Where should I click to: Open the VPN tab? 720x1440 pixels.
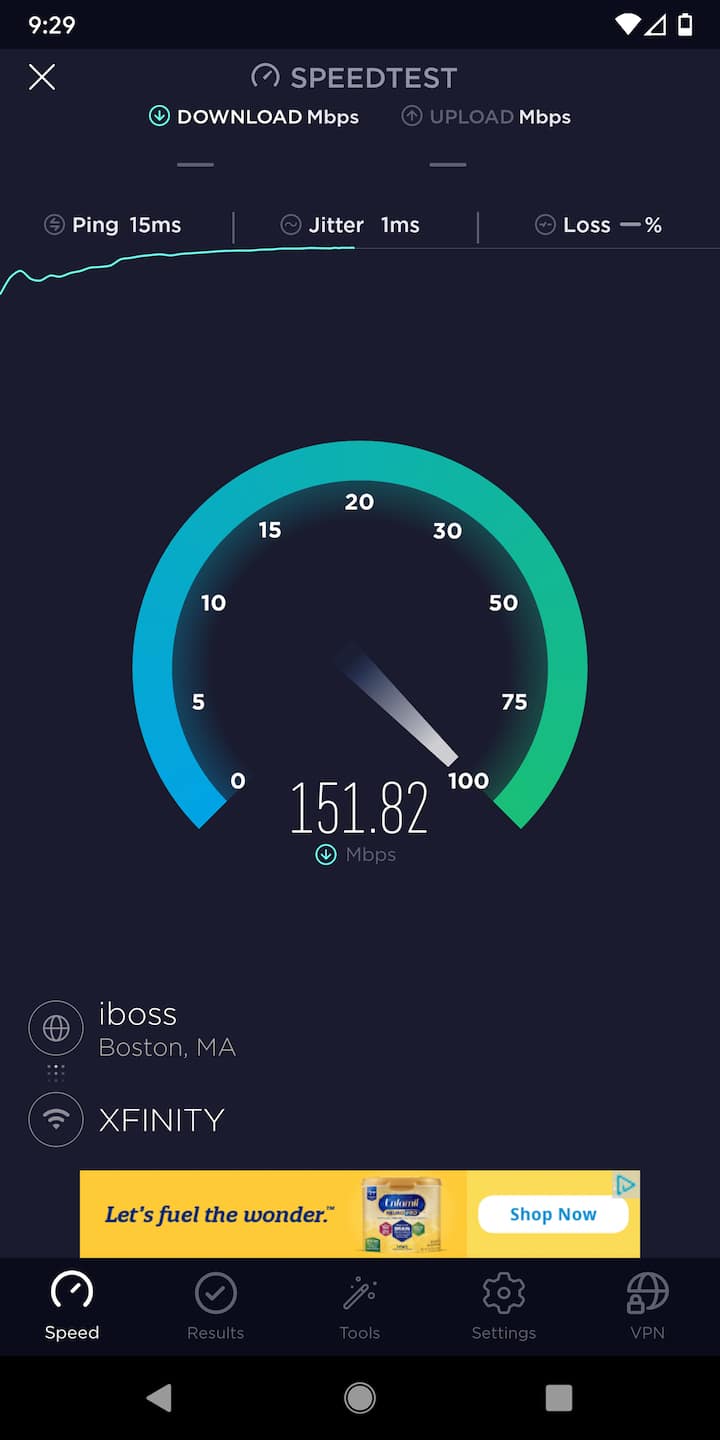[647, 1305]
